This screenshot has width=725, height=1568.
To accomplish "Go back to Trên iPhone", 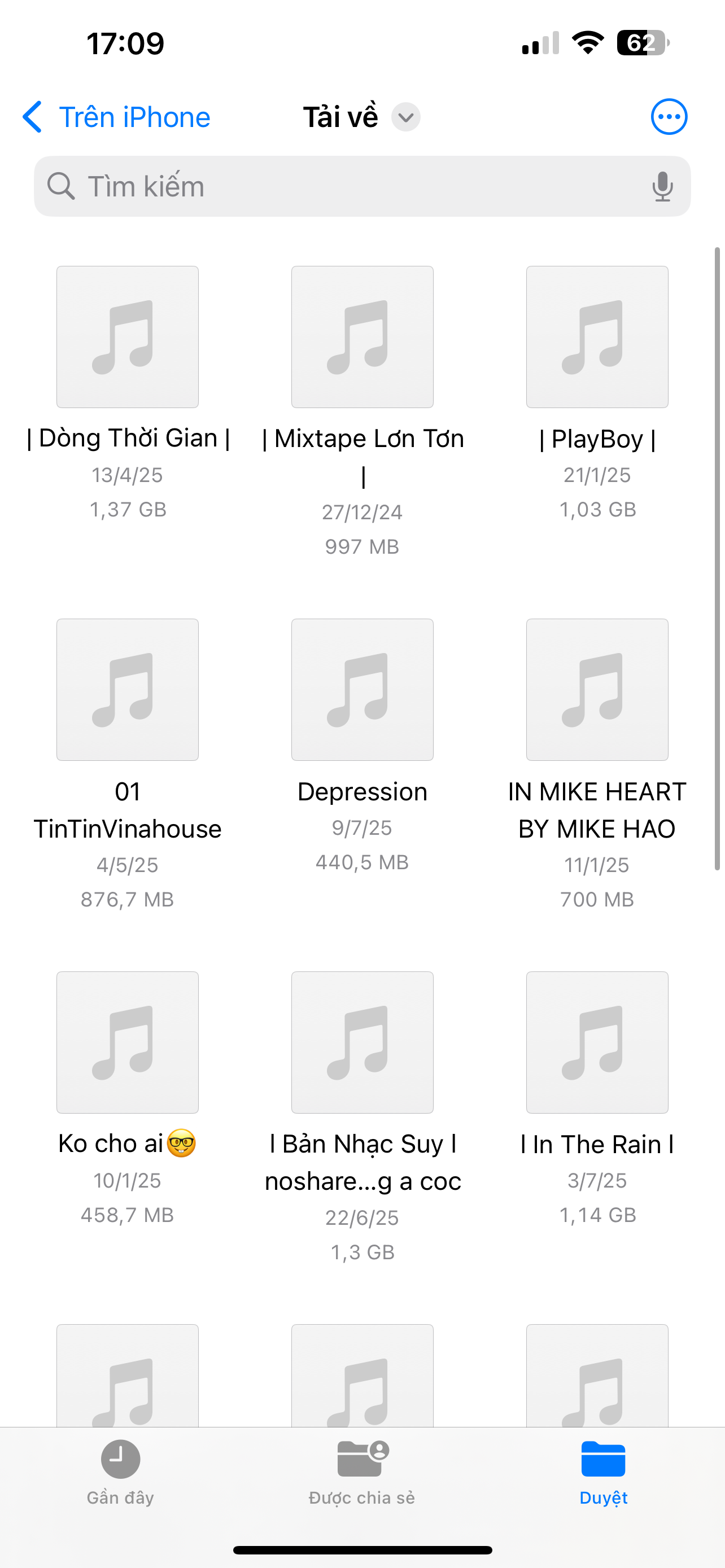I will pyautogui.click(x=117, y=117).
